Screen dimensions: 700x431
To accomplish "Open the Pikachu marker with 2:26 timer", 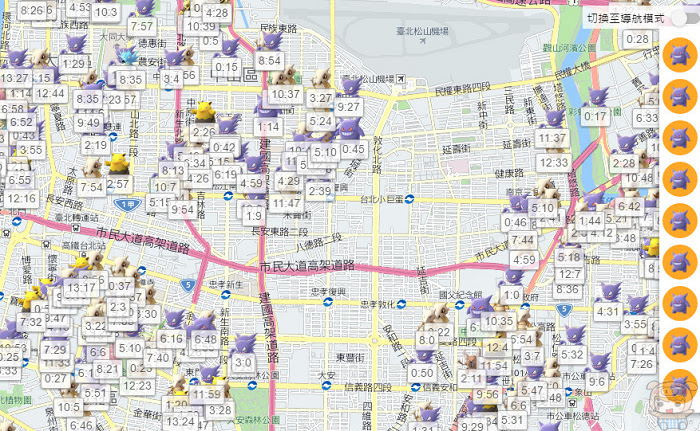I will (205, 110).
